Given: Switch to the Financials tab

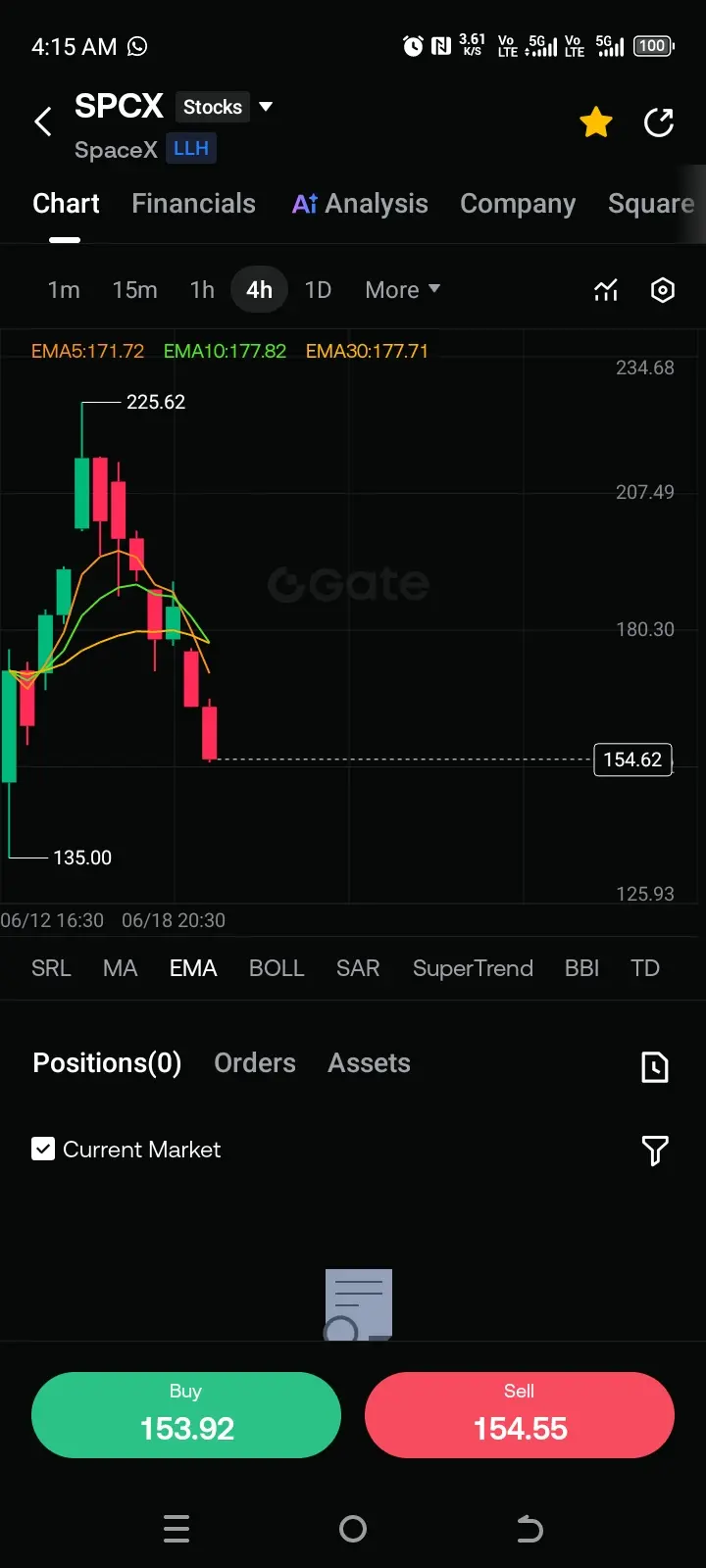Looking at the screenshot, I should [193, 203].
